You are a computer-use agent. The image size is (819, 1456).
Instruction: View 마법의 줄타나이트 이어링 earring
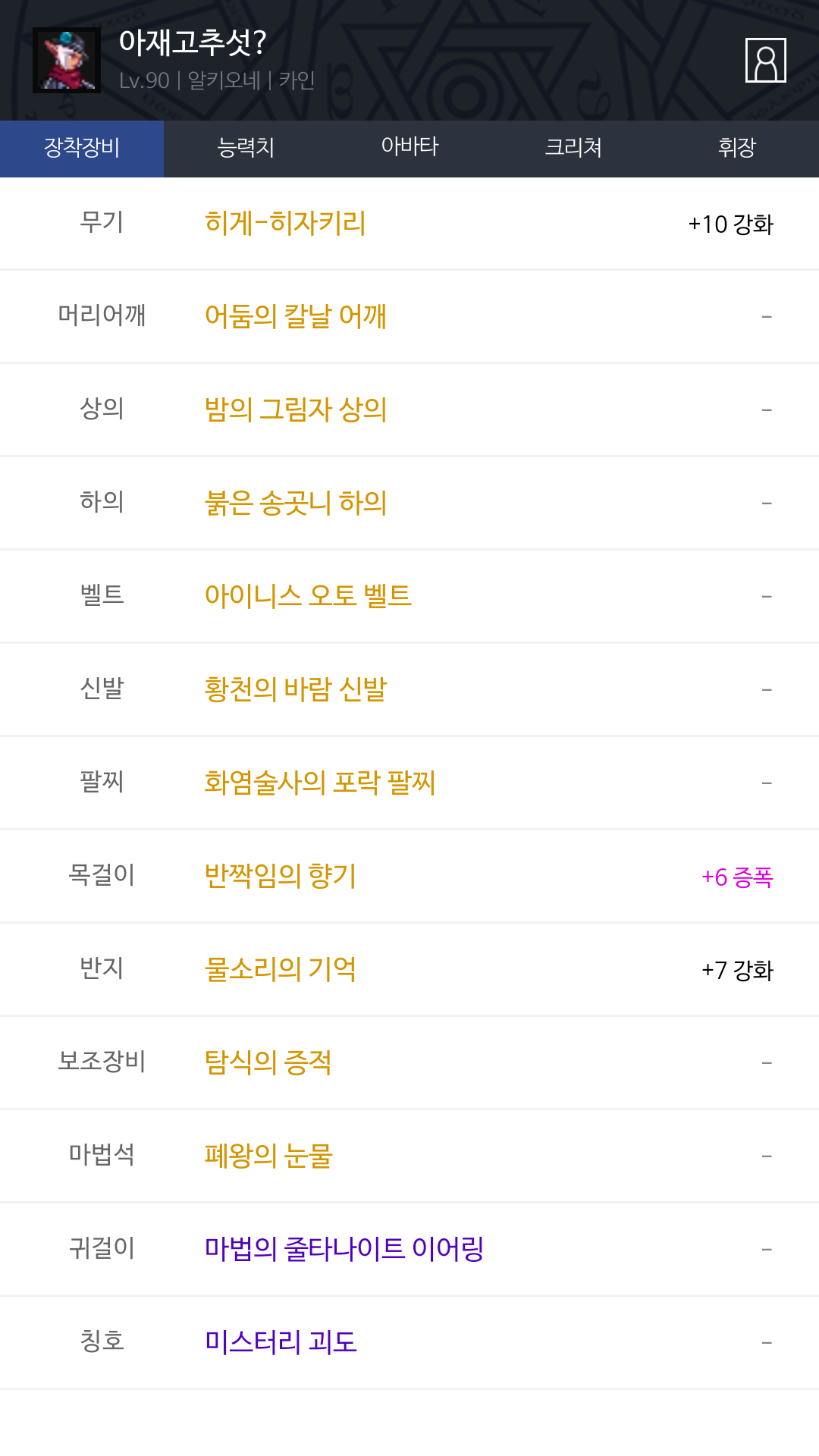click(344, 1249)
